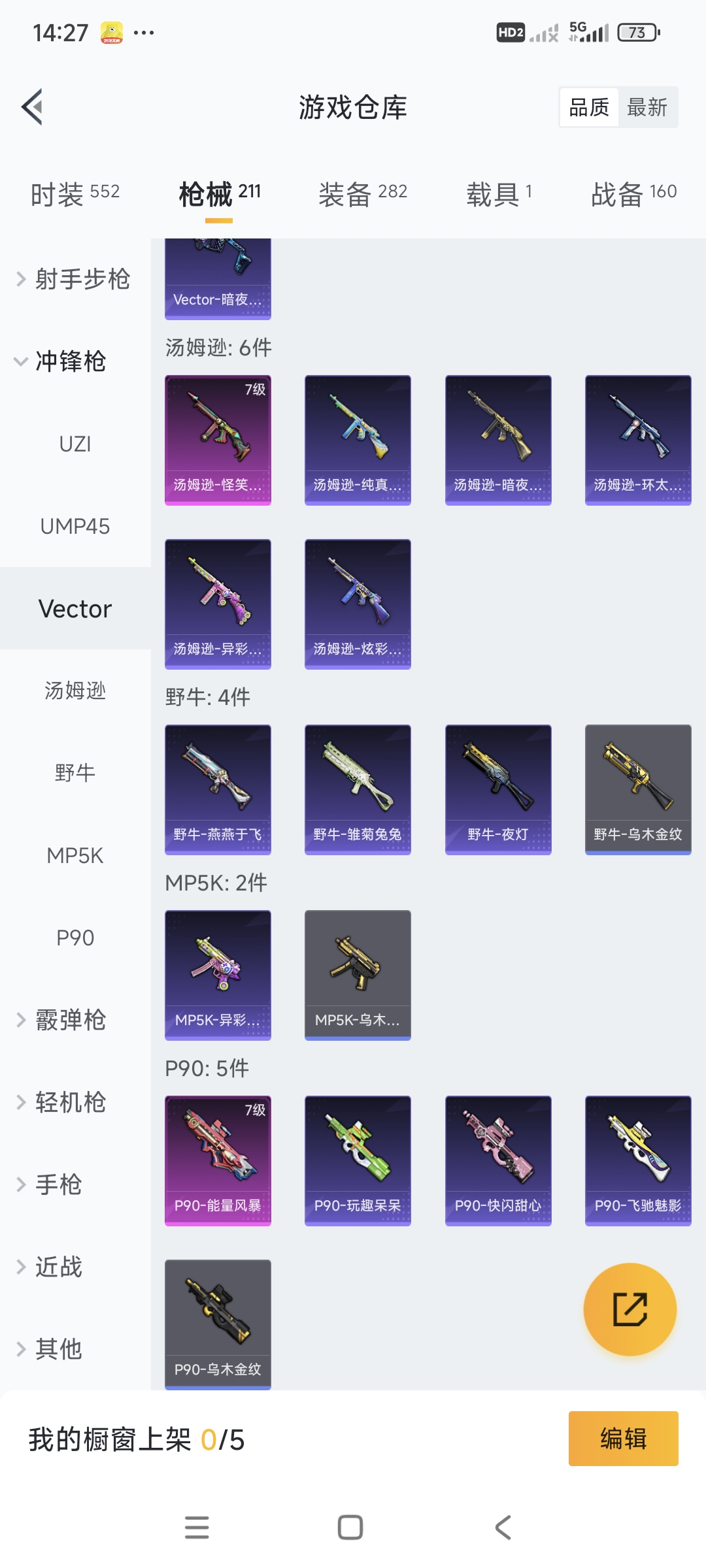The image size is (706, 1568).
Task: Switch to the 时装 tab
Action: coord(75,193)
